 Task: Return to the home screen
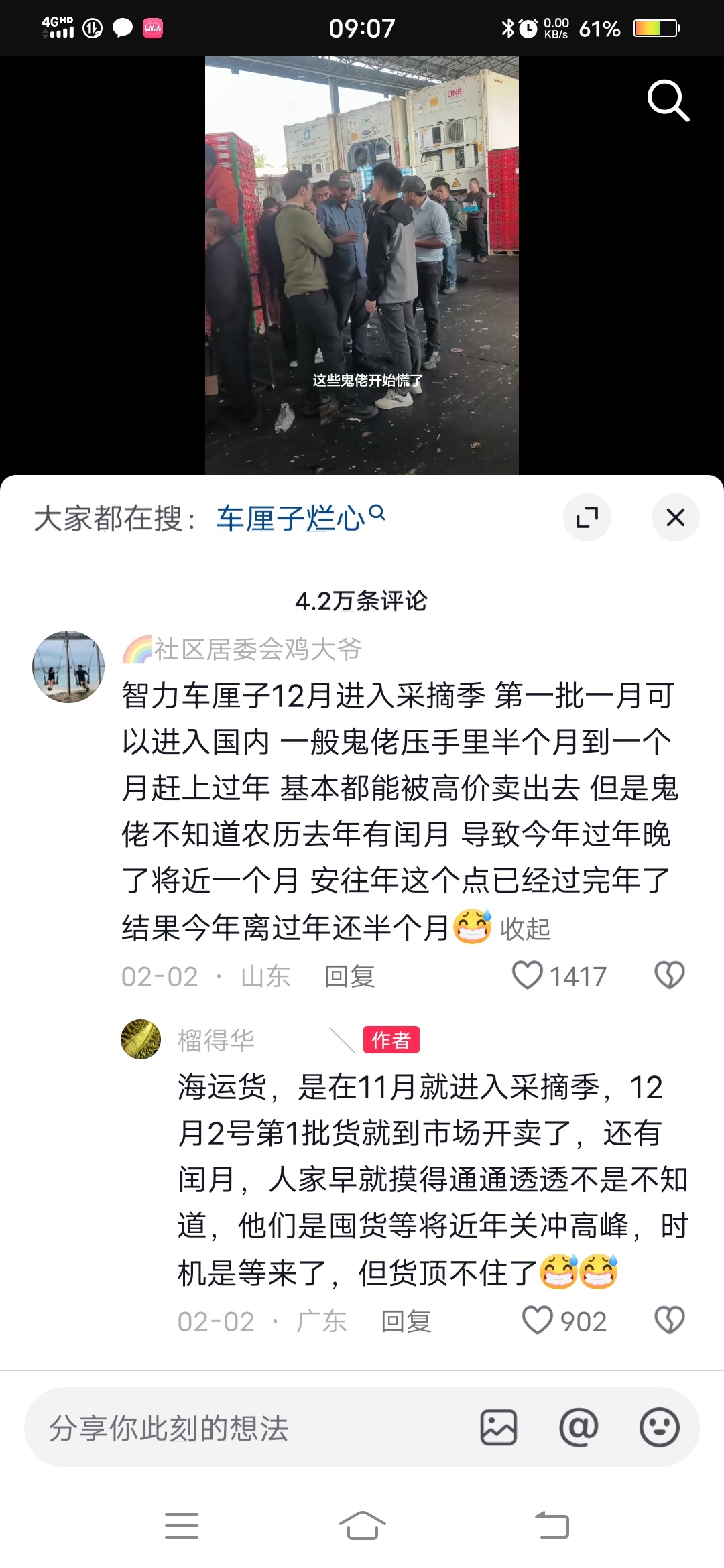click(362, 1526)
